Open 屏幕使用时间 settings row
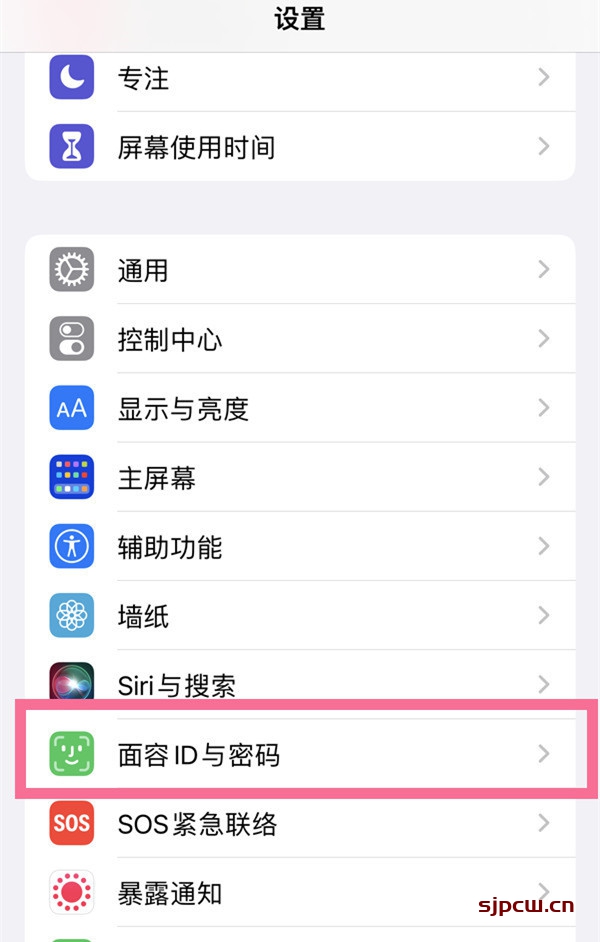The height and width of the screenshot is (942, 600). click(x=300, y=148)
